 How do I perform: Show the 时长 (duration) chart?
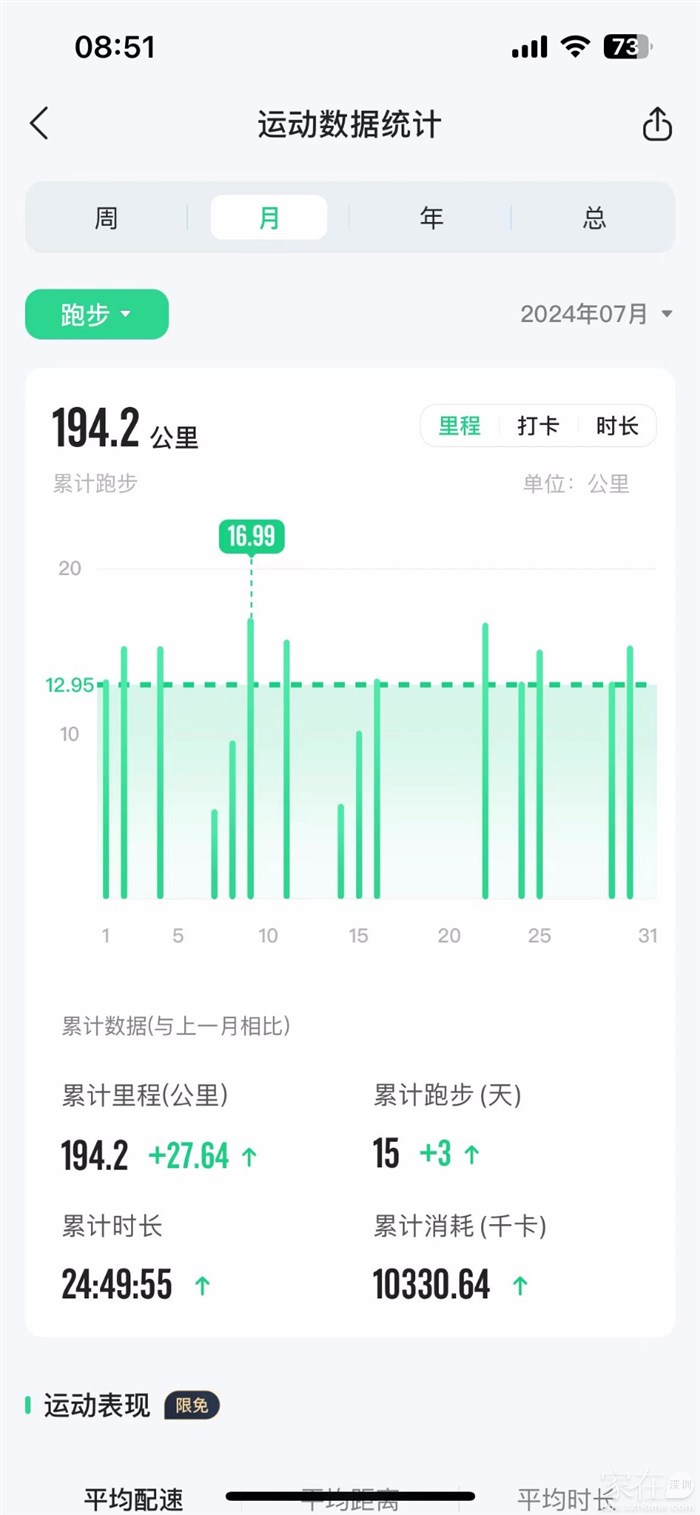pyautogui.click(x=617, y=426)
